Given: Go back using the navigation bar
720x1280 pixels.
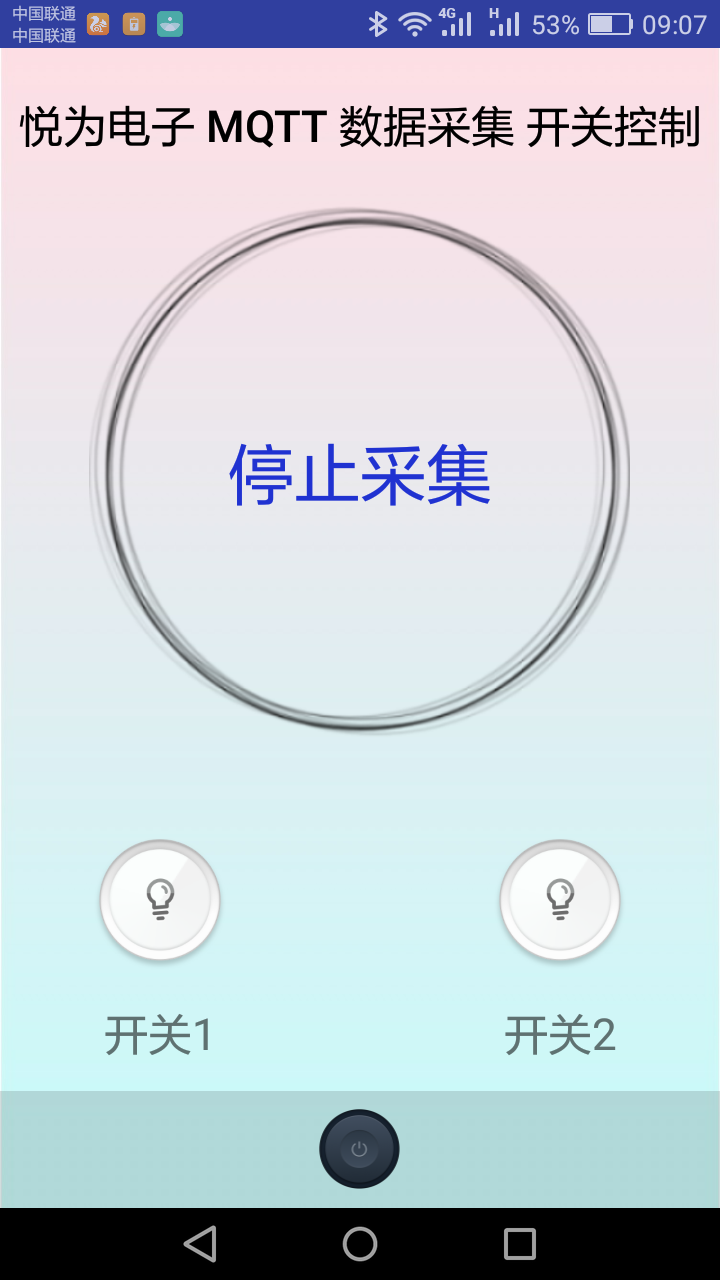Looking at the screenshot, I should pos(200,1244).
